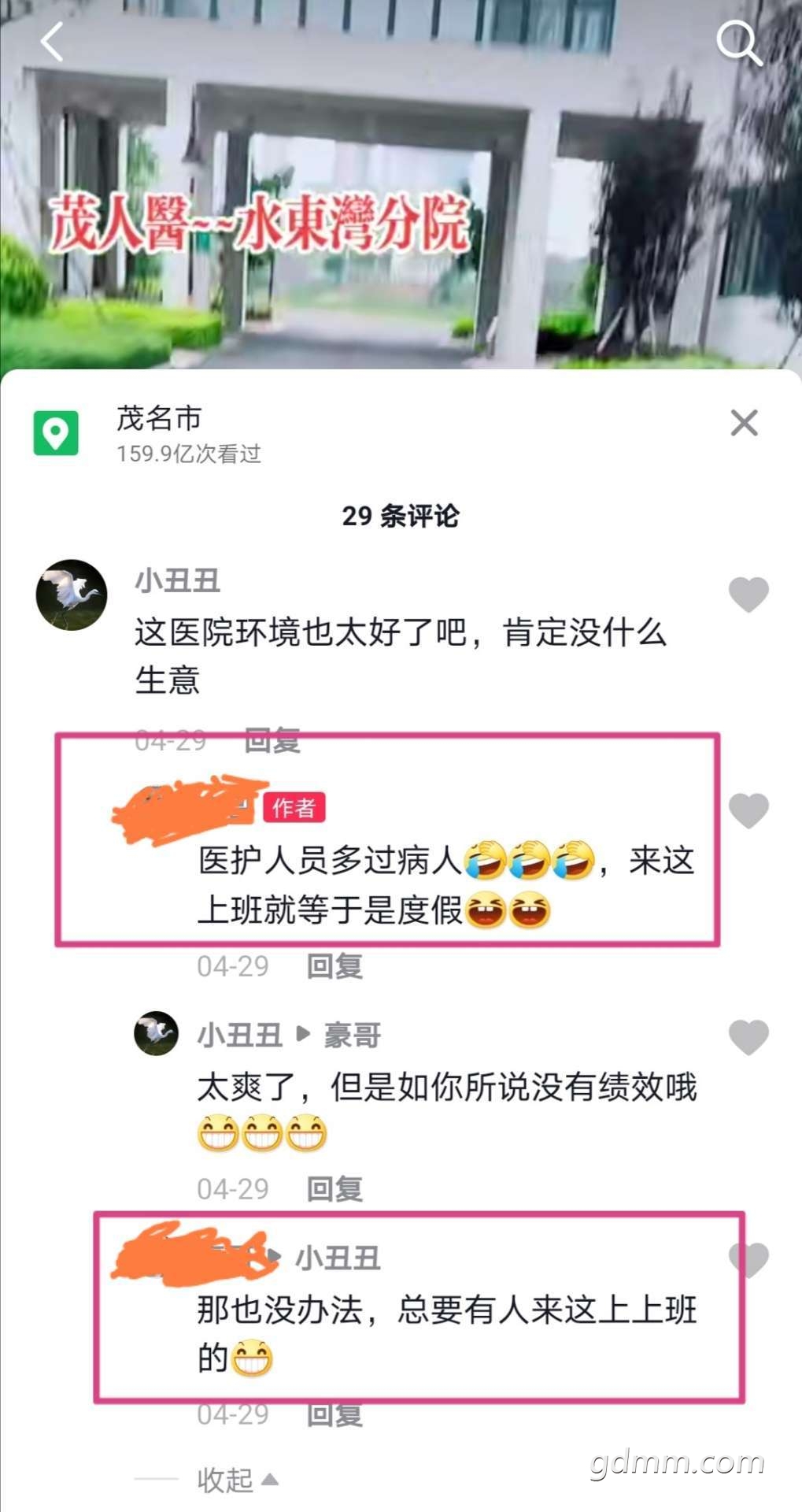Like 小丑丑's comment about hospital environment
This screenshot has height=1512, width=802.
point(748,595)
